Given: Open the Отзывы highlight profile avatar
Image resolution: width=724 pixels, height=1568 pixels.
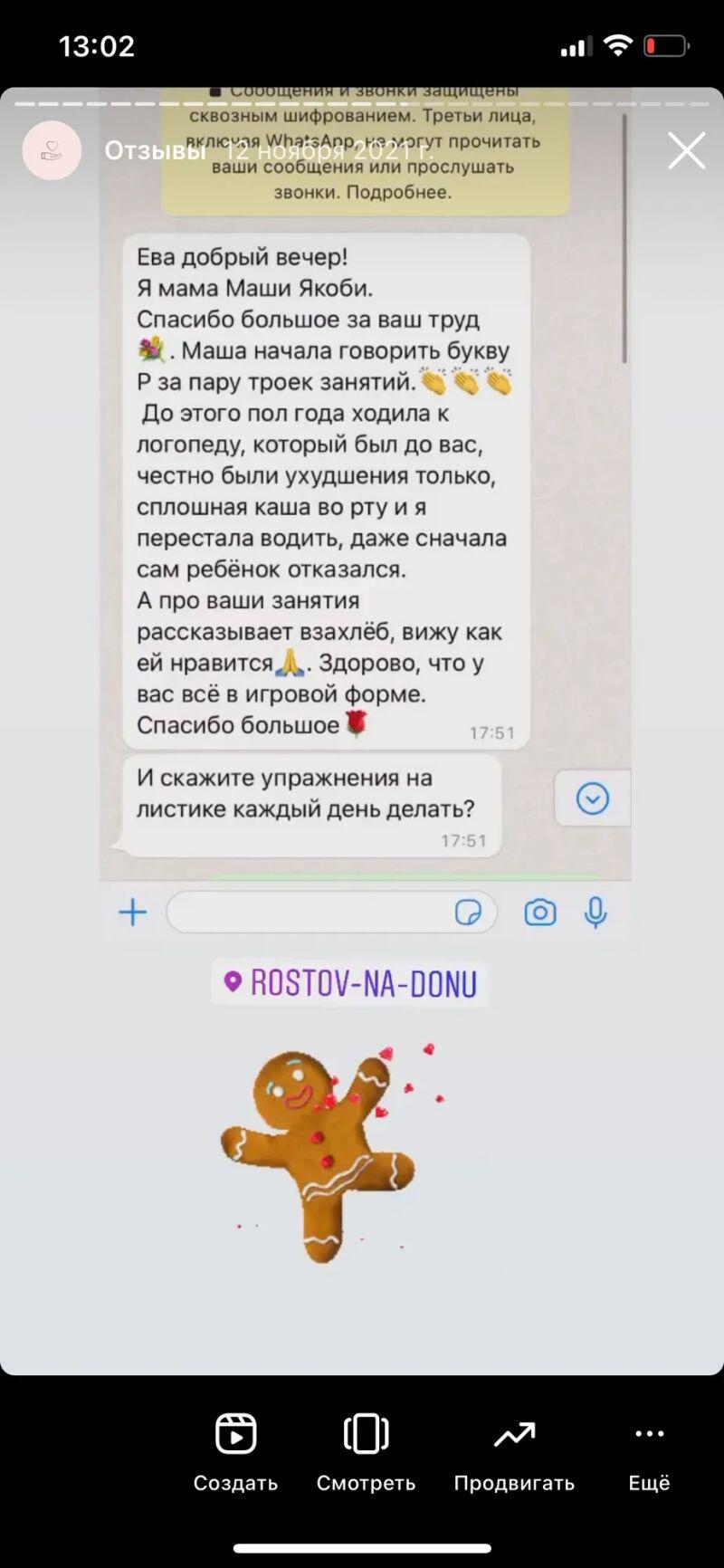Looking at the screenshot, I should pos(52,150).
